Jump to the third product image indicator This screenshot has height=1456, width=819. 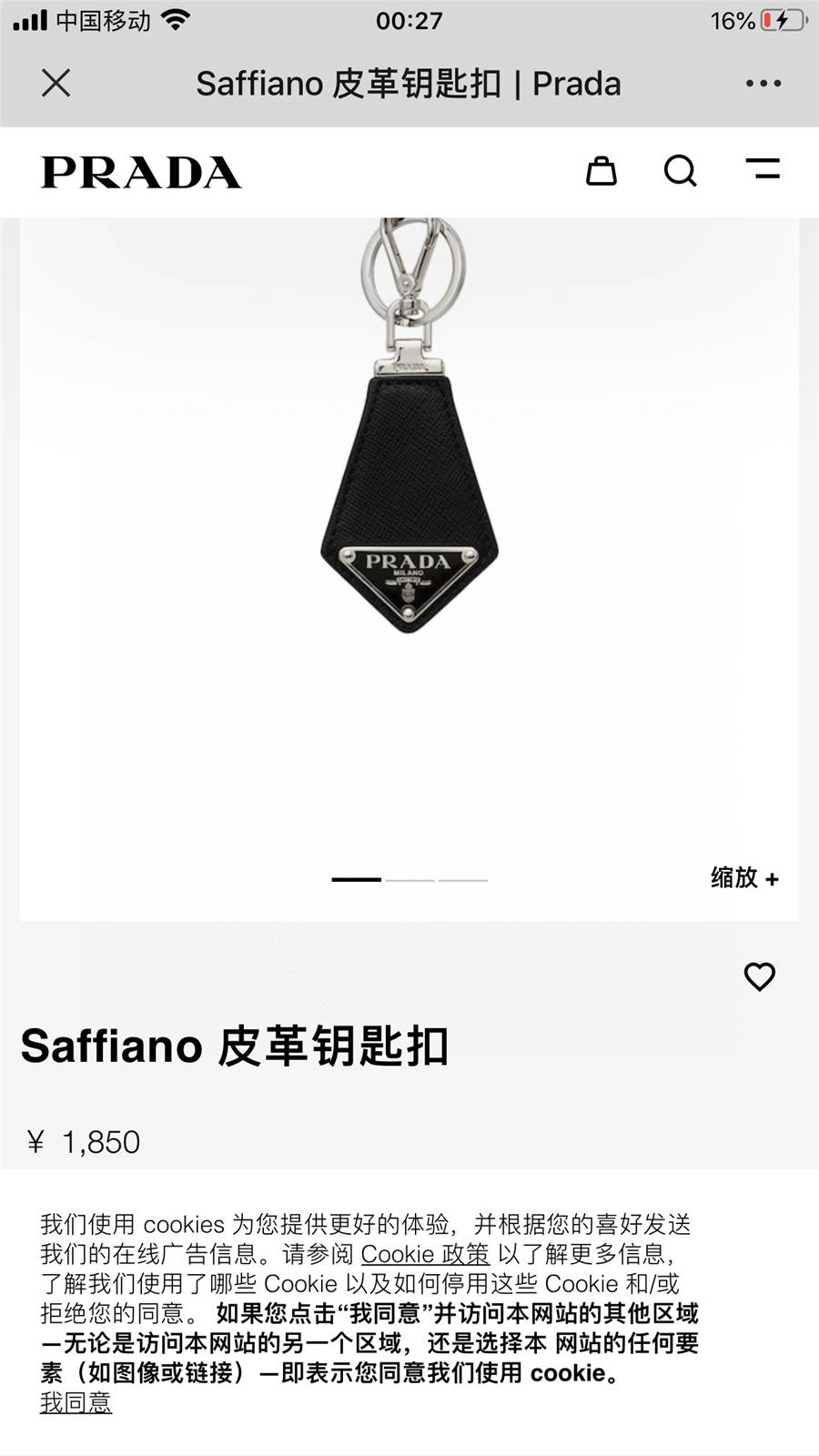[x=463, y=880]
